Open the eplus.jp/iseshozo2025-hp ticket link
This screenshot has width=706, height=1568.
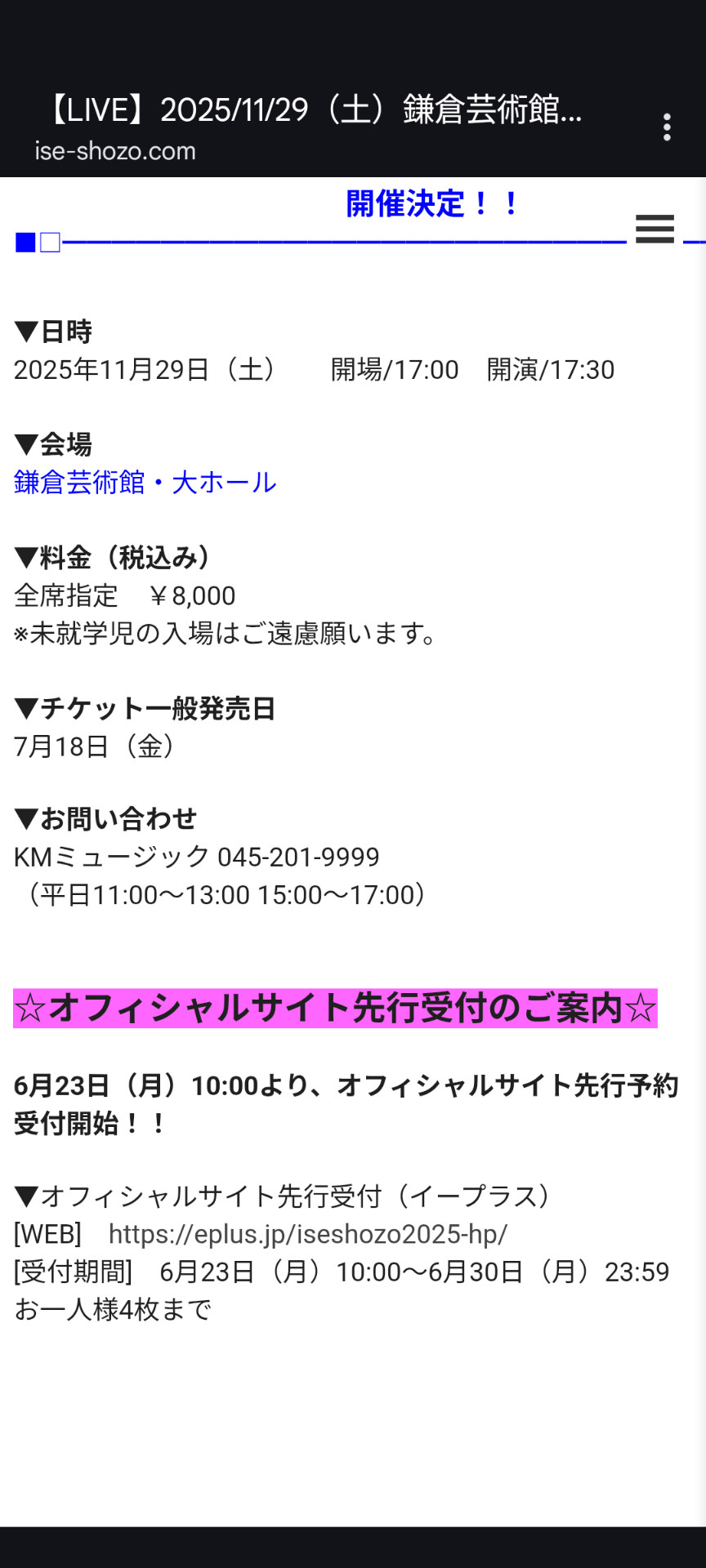pyautogui.click(x=308, y=1234)
